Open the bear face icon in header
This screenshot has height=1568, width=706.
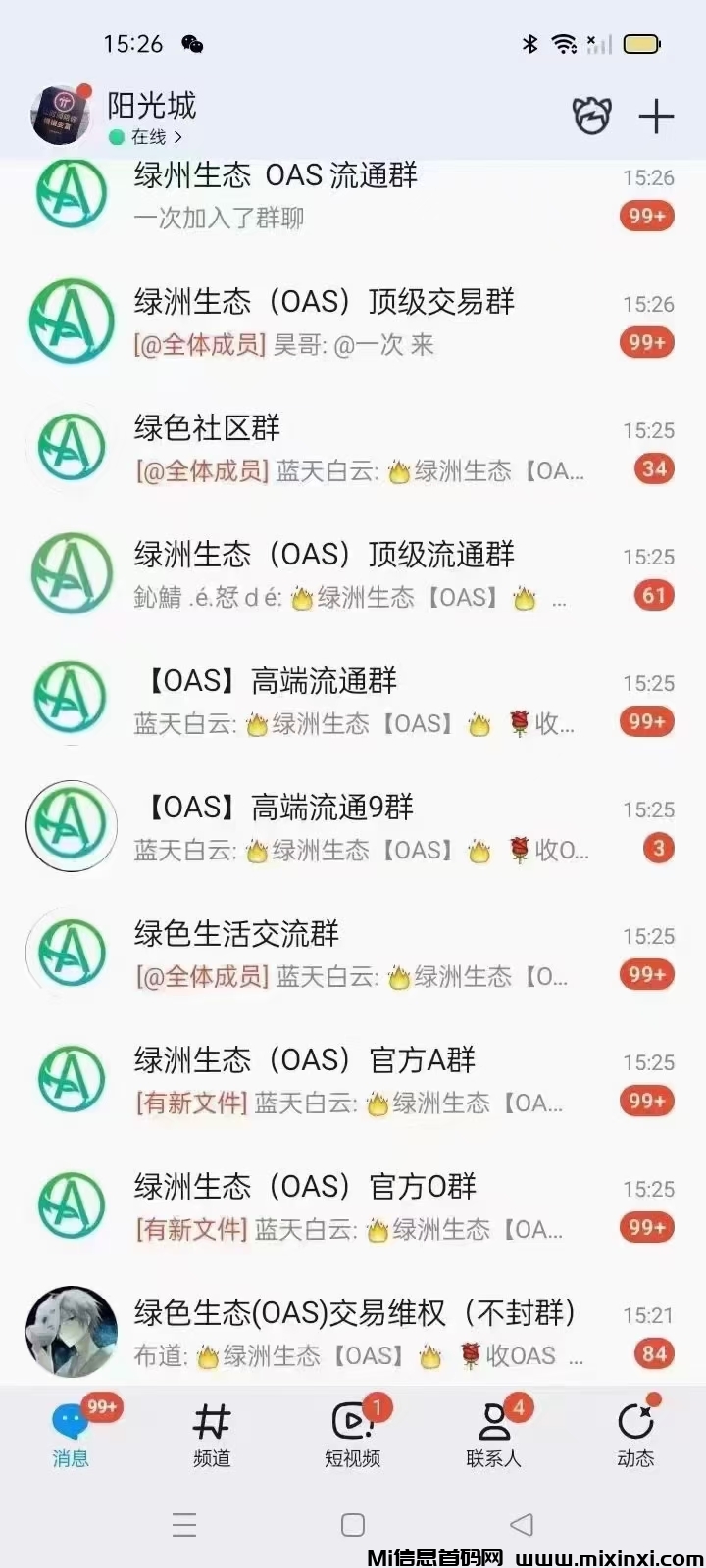click(592, 117)
